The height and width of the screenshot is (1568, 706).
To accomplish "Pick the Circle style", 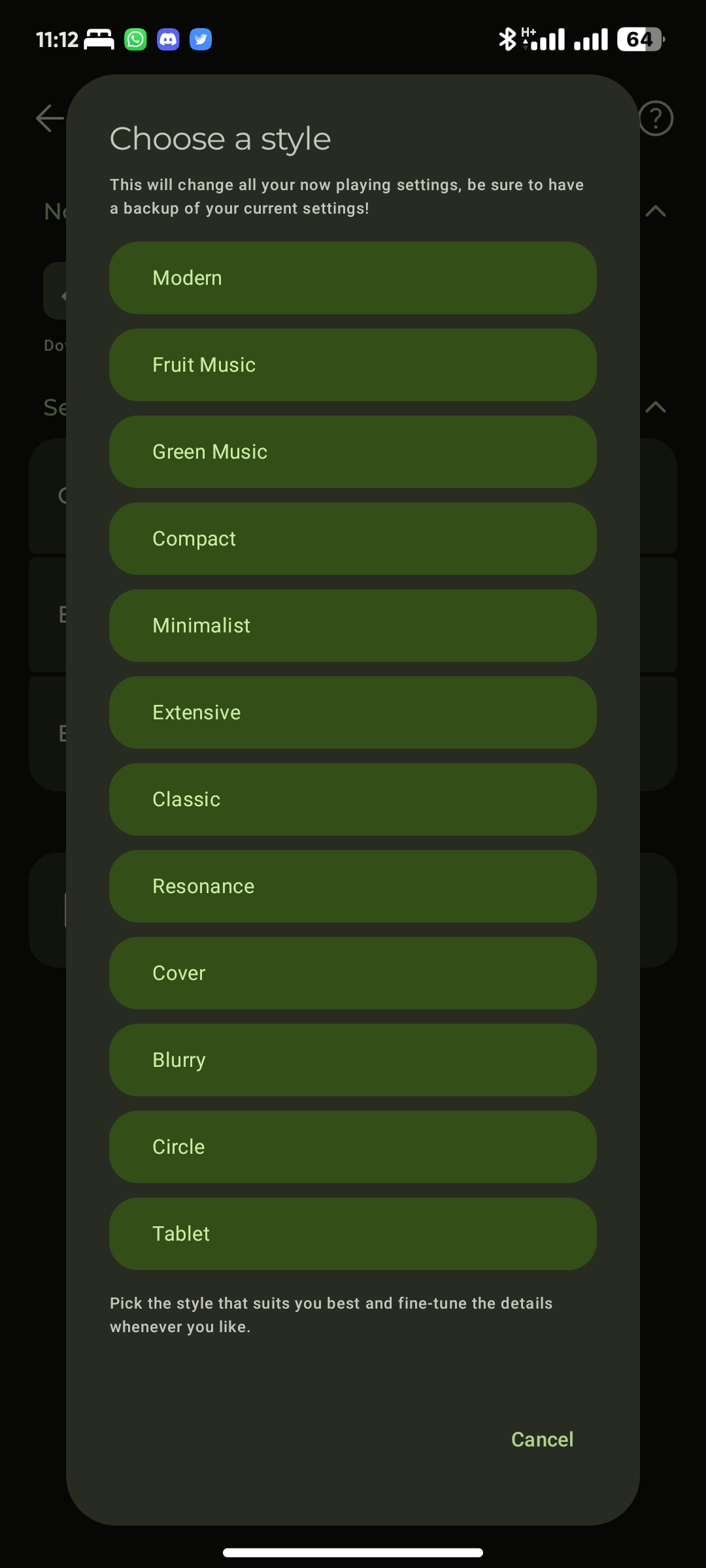I will click(x=352, y=1147).
